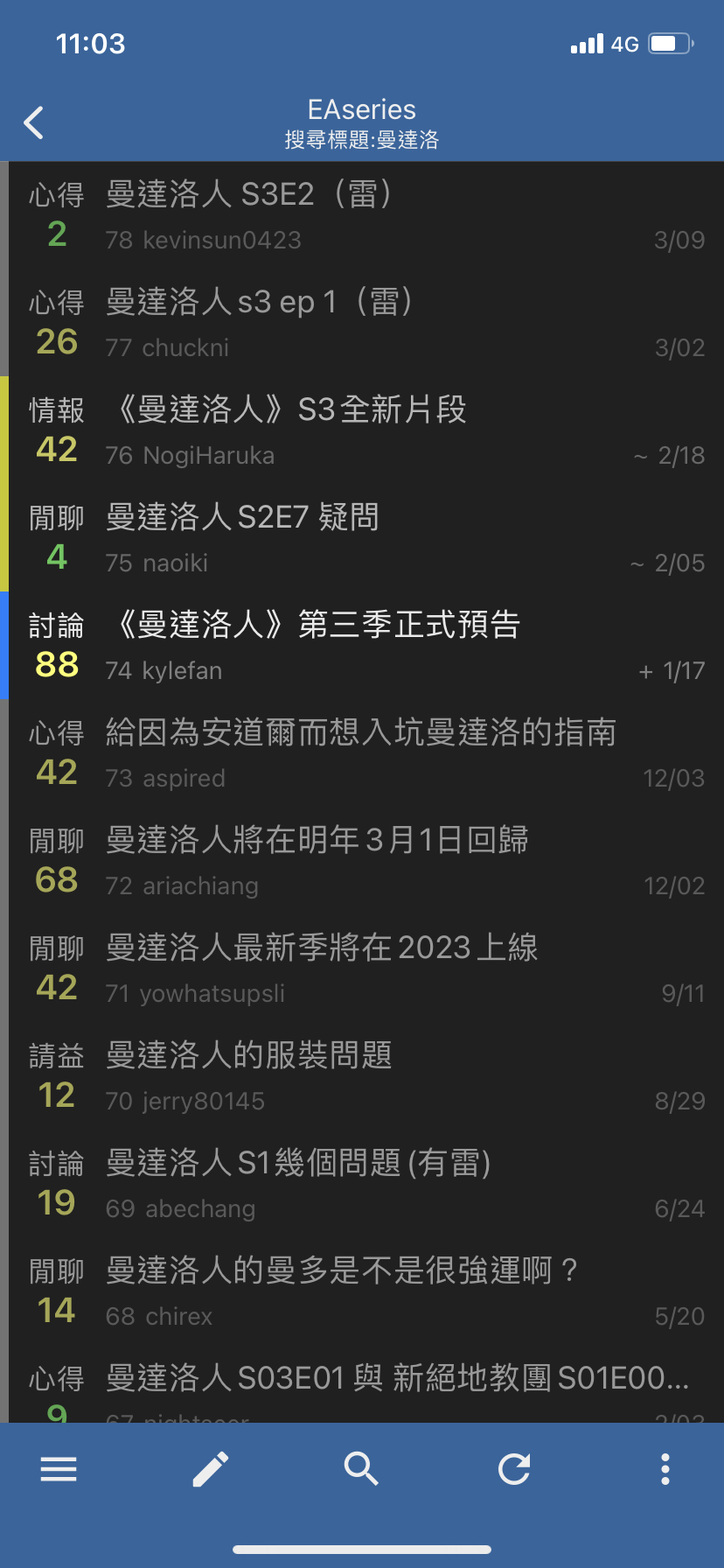
Task: Open post 曼達洛人 S3E2（雷）
Action: (366, 215)
